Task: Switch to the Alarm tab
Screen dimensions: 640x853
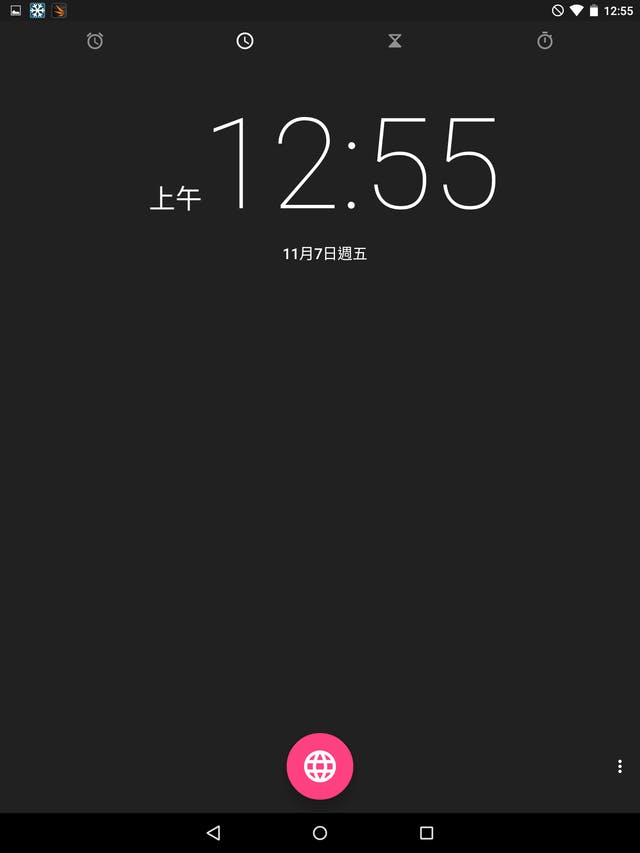Action: (x=95, y=41)
